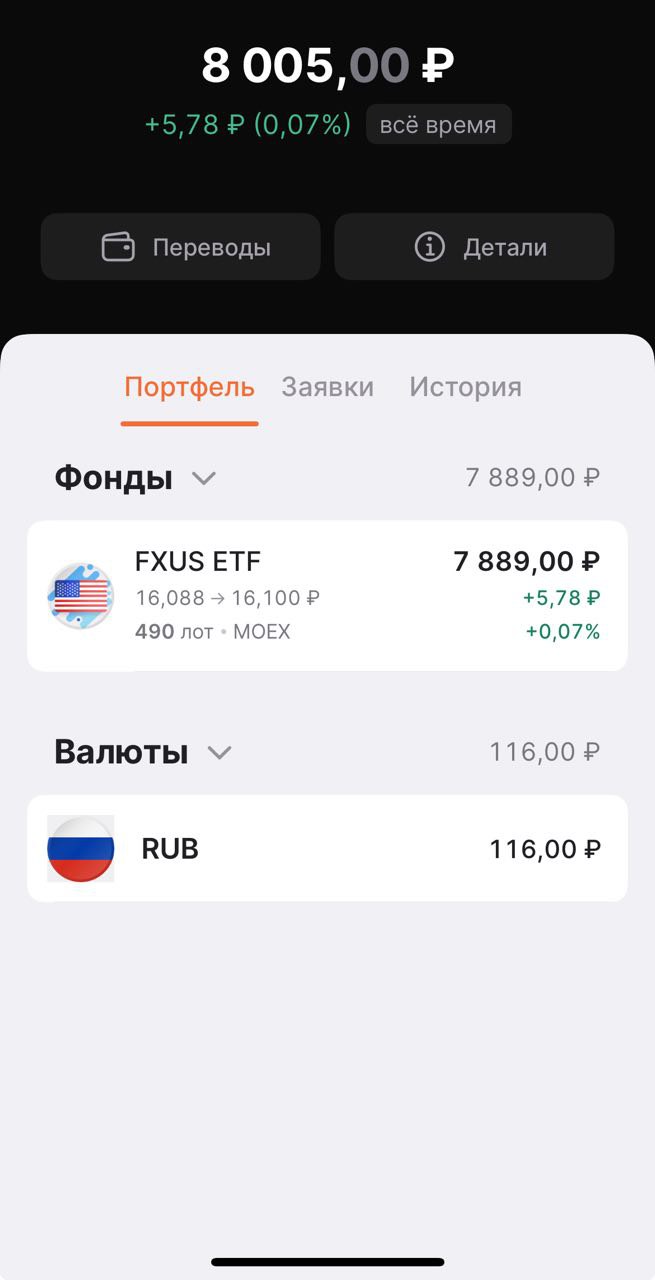This screenshot has height=1280, width=655.
Task: Open the FXUS ETF position
Action: (327, 596)
